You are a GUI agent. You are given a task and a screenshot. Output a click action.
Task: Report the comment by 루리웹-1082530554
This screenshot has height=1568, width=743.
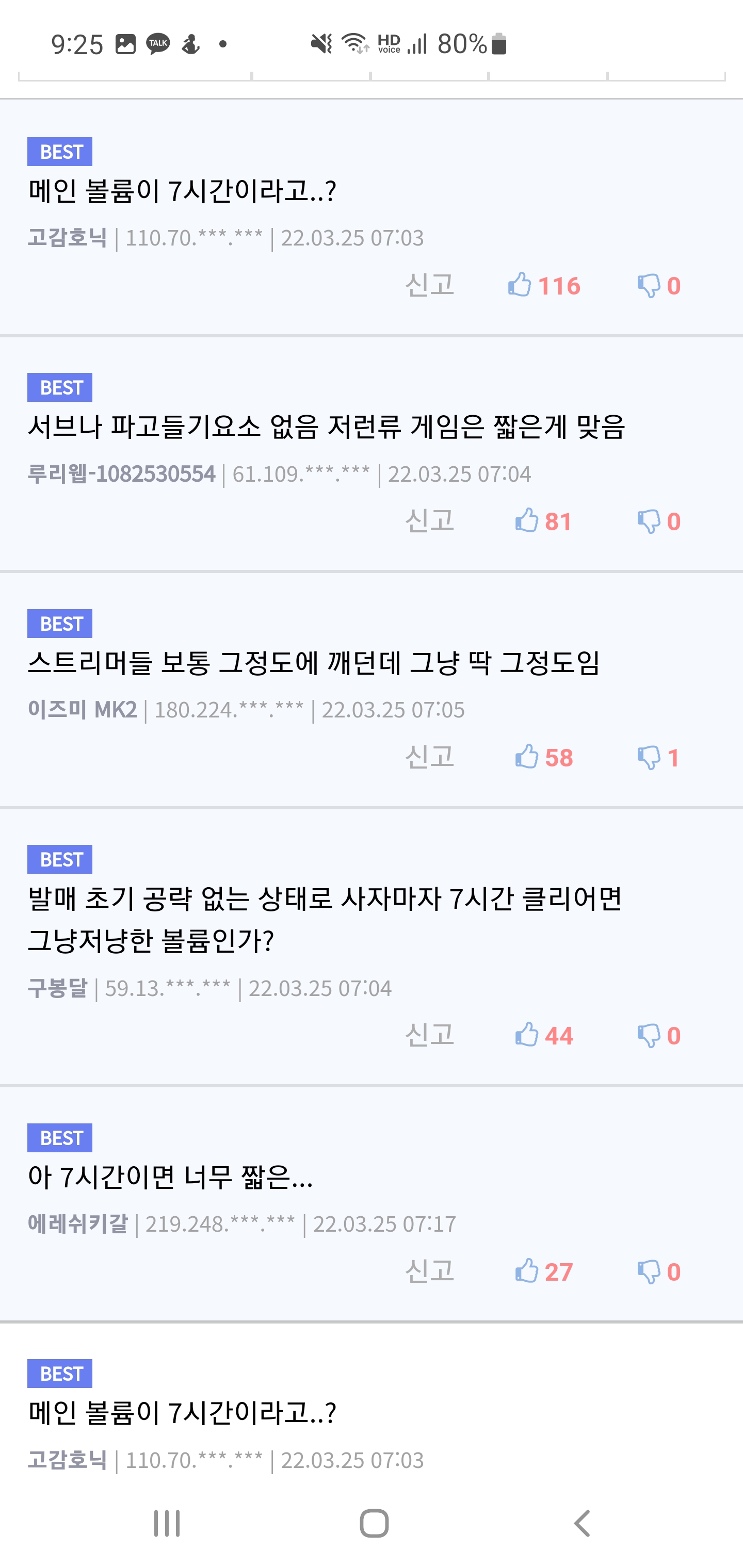[429, 521]
